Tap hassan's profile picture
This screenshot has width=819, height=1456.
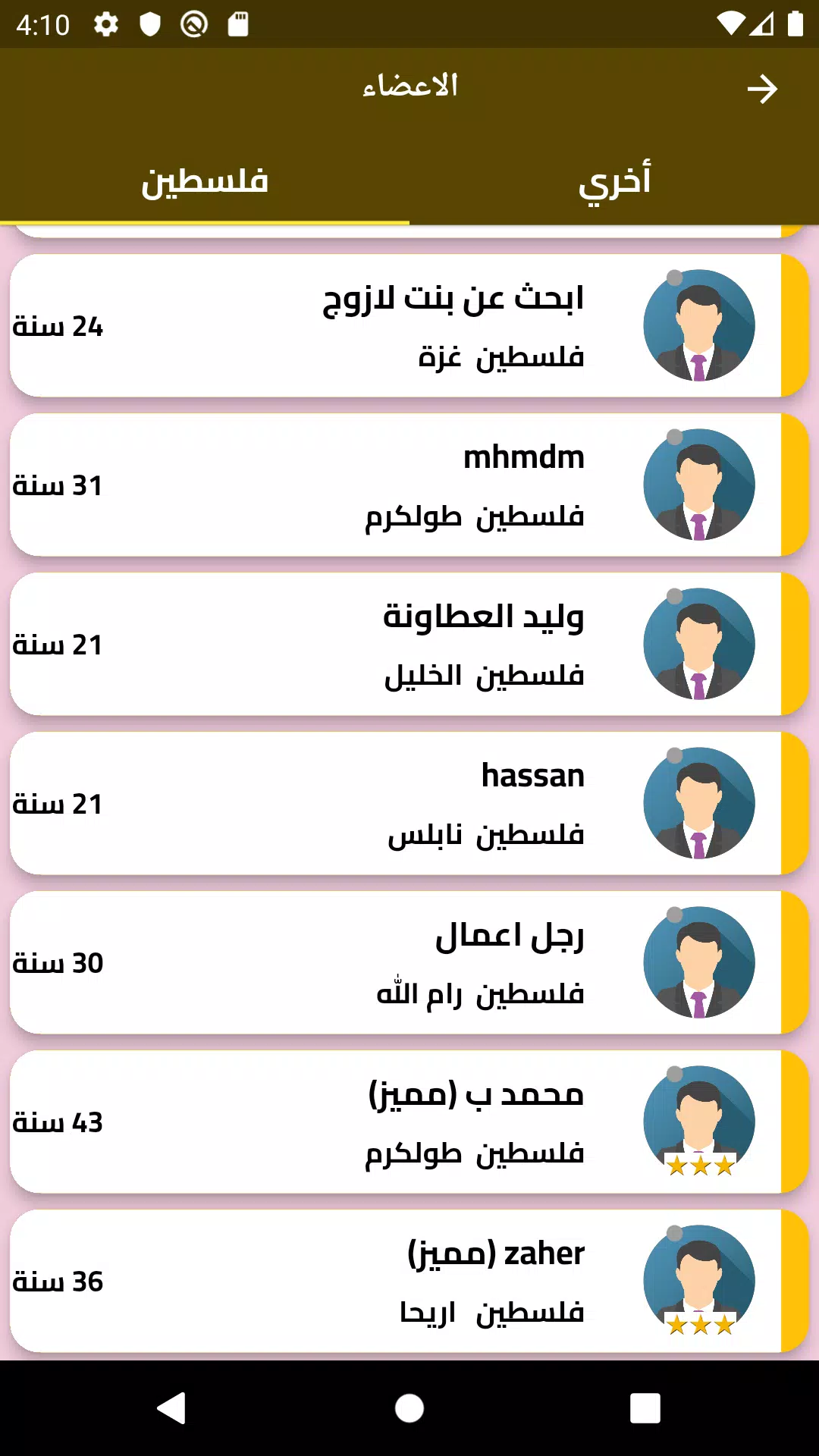698,802
